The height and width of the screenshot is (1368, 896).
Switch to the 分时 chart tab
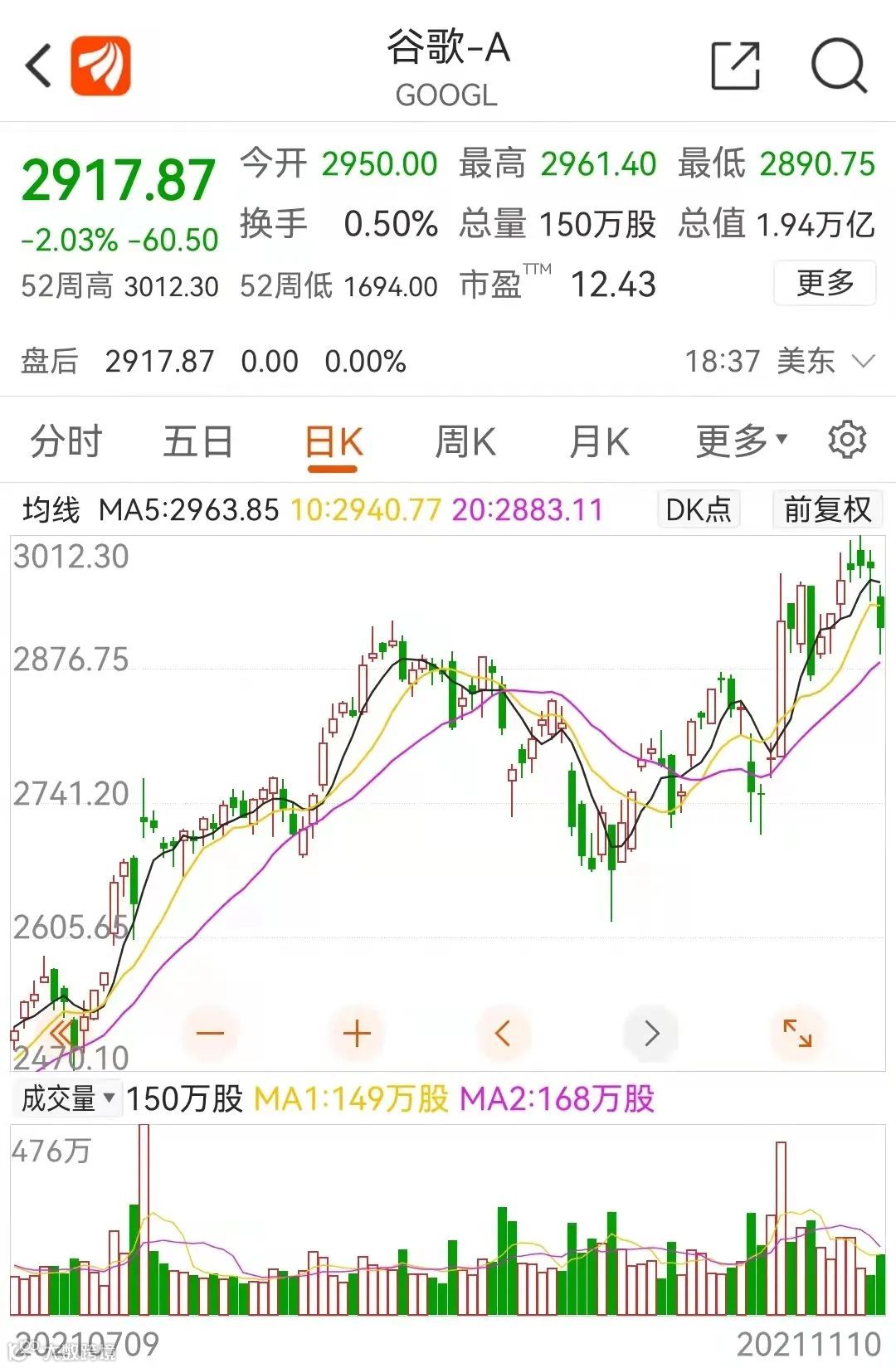coord(66,441)
